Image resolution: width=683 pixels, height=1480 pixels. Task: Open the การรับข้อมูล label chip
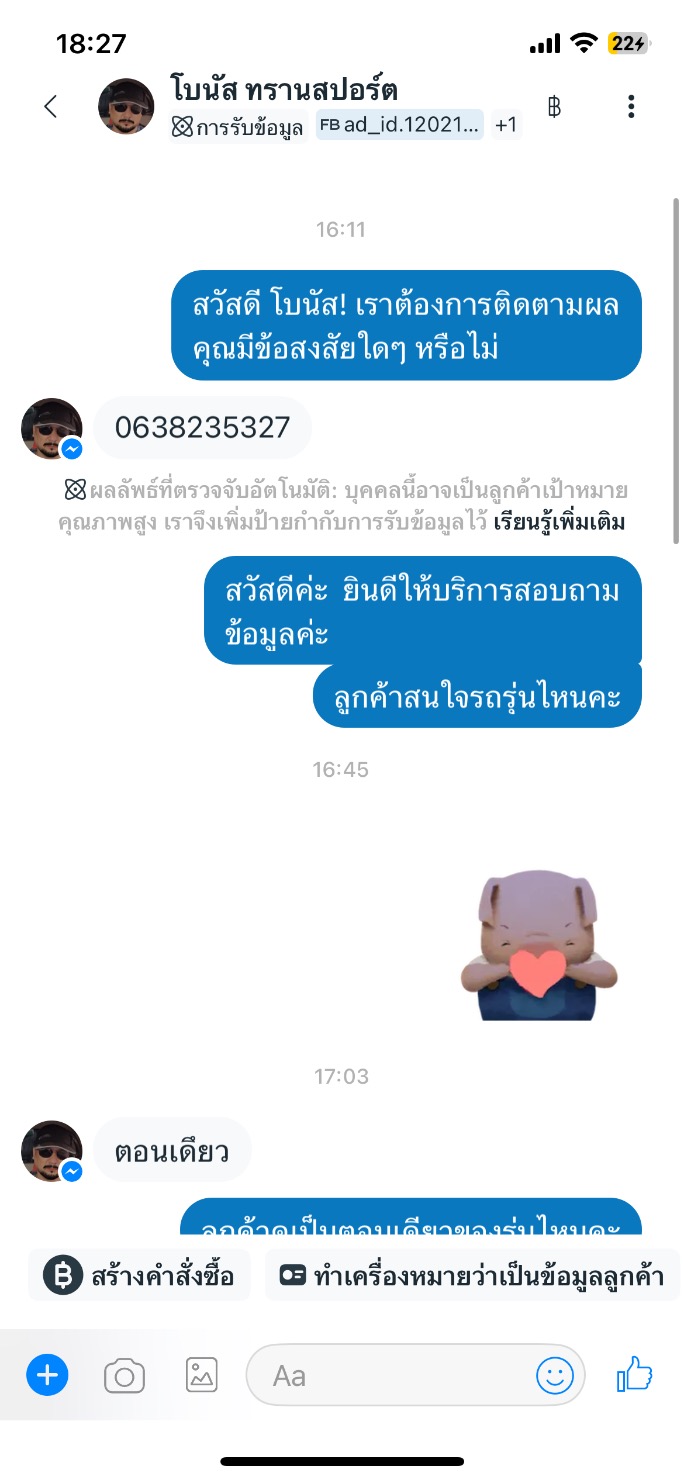[x=238, y=126]
